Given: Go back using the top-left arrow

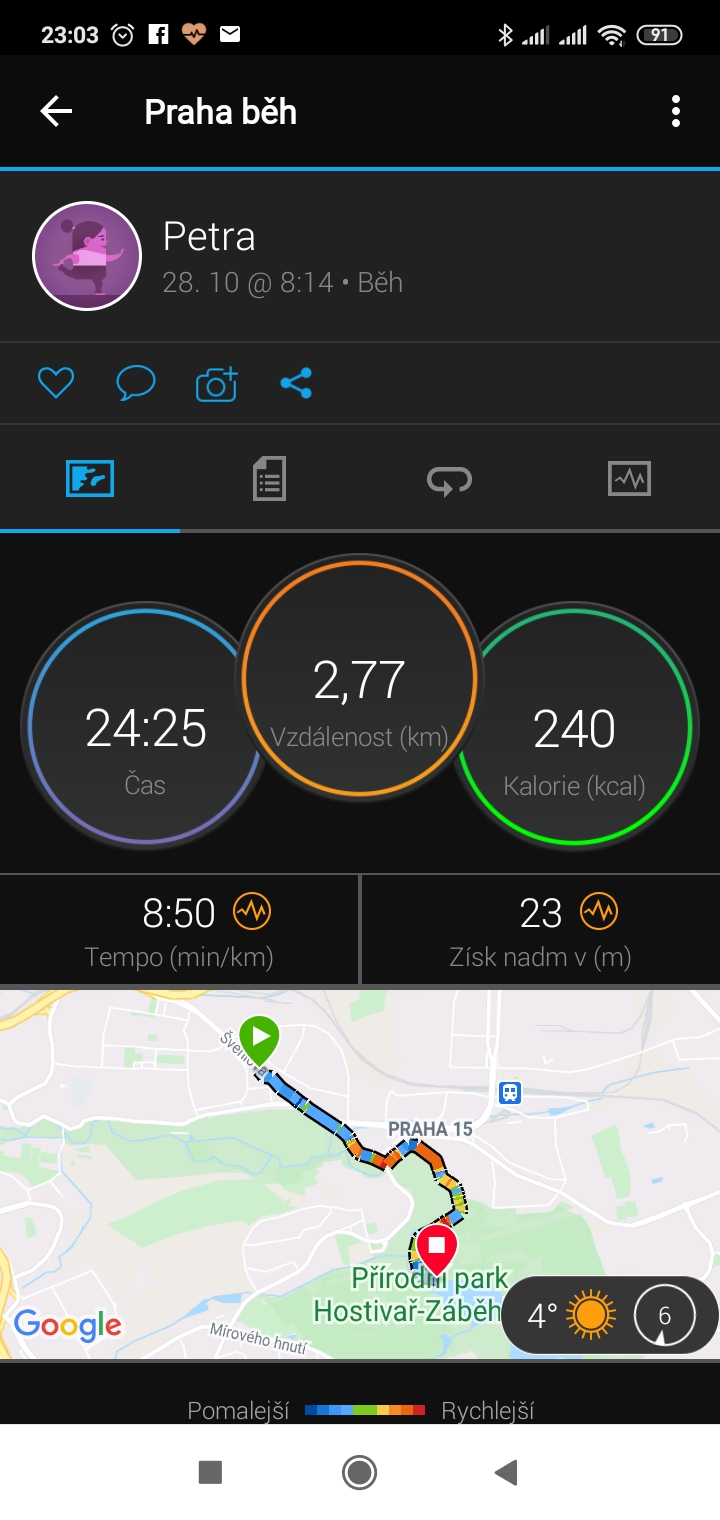Looking at the screenshot, I should pyautogui.click(x=56, y=111).
